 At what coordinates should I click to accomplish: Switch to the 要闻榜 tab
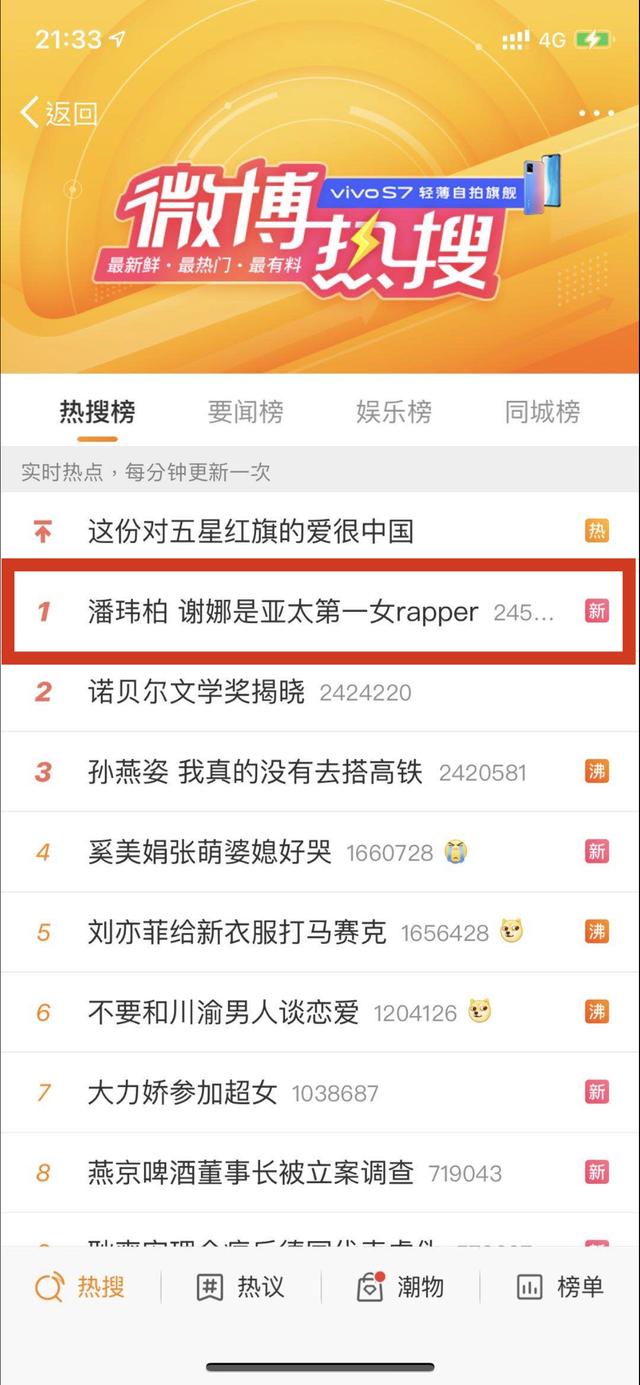click(x=245, y=411)
